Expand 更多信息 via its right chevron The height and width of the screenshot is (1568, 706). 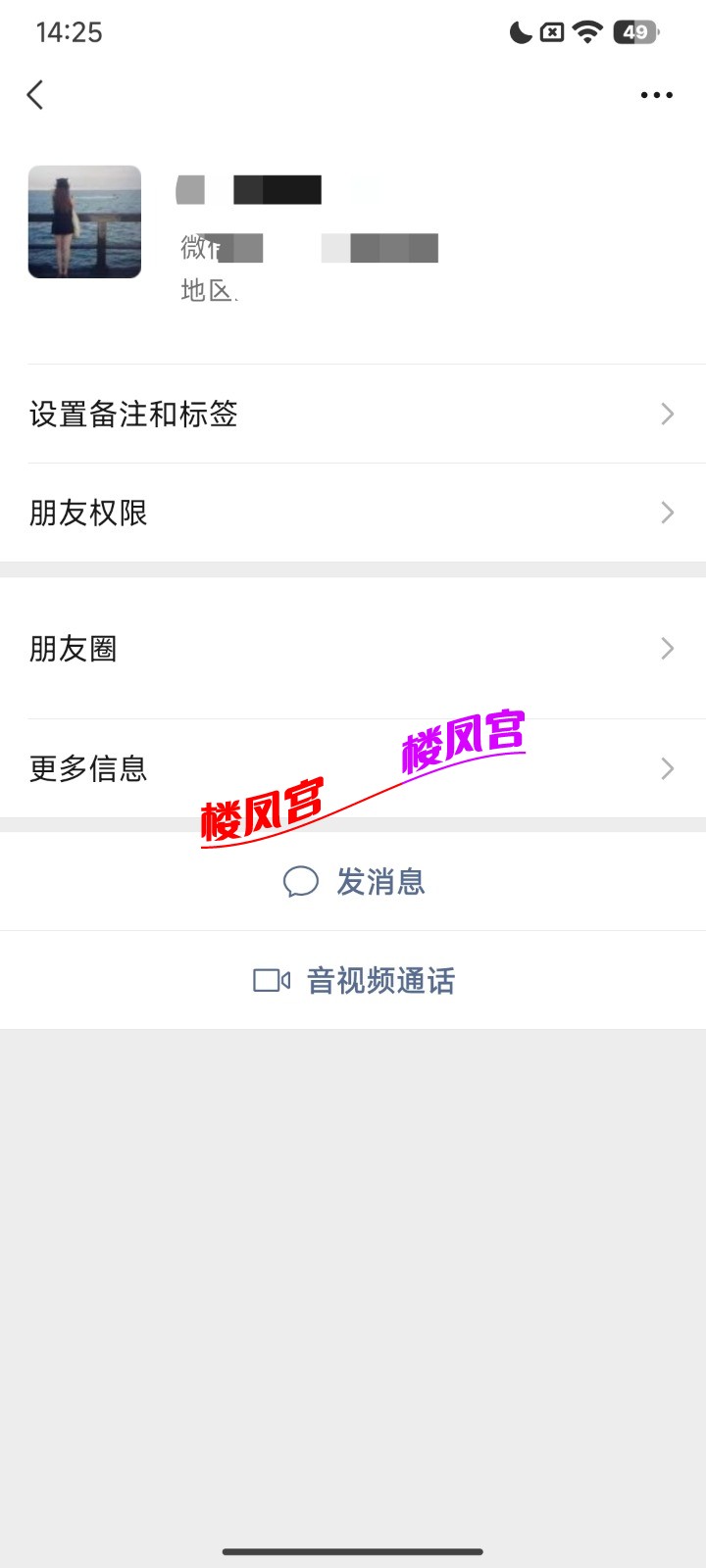[x=667, y=768]
